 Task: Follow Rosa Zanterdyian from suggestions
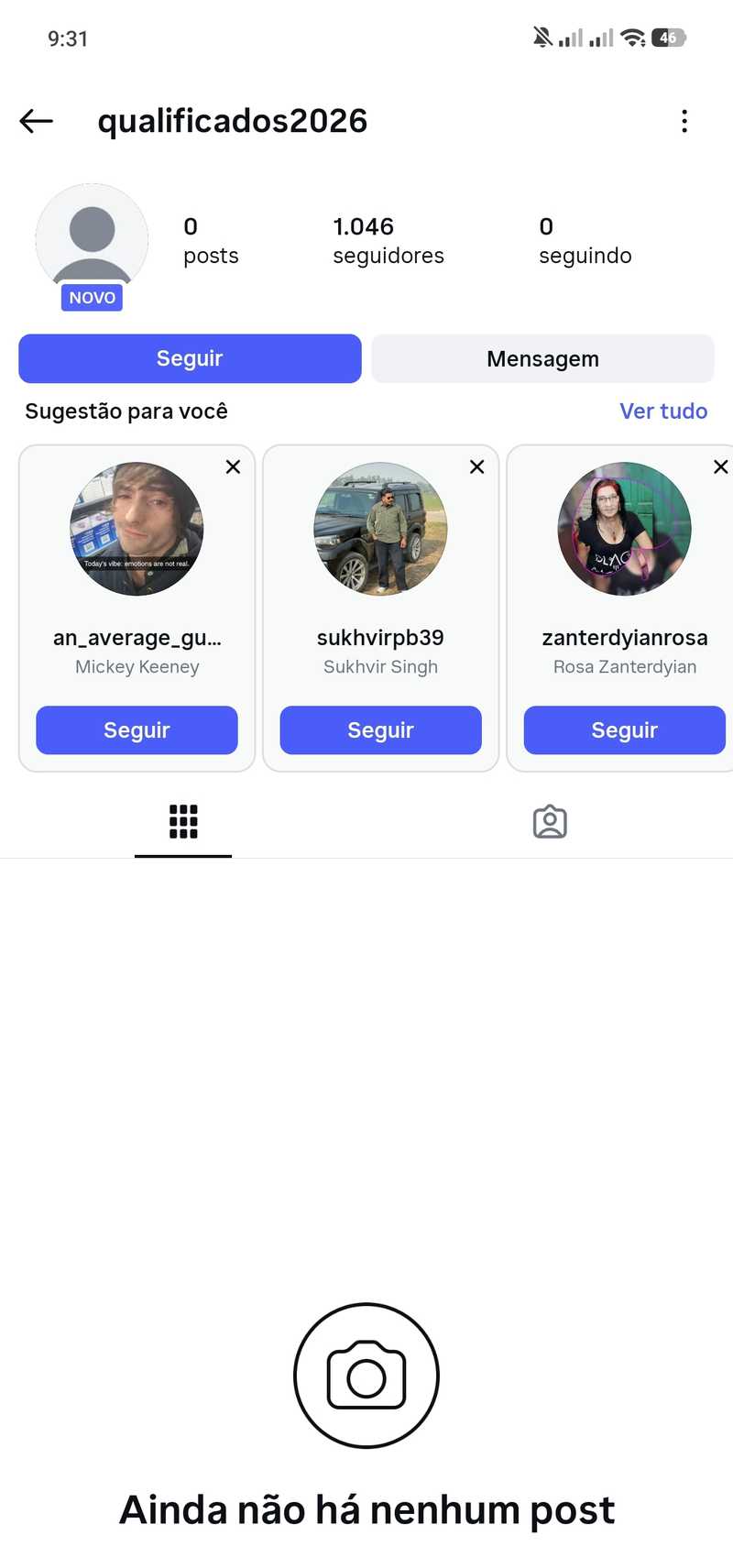click(624, 729)
